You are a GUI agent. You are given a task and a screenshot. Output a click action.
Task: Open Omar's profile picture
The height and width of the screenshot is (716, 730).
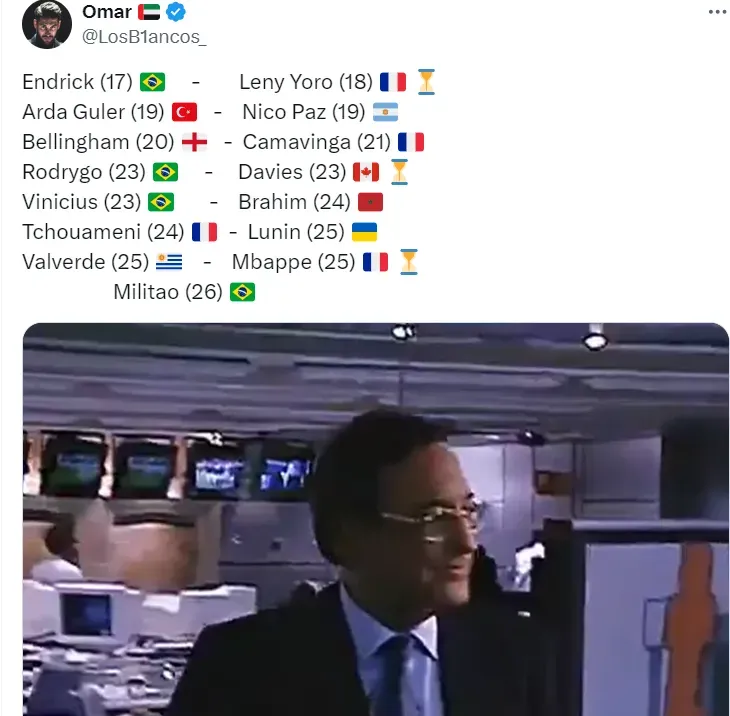(47, 24)
